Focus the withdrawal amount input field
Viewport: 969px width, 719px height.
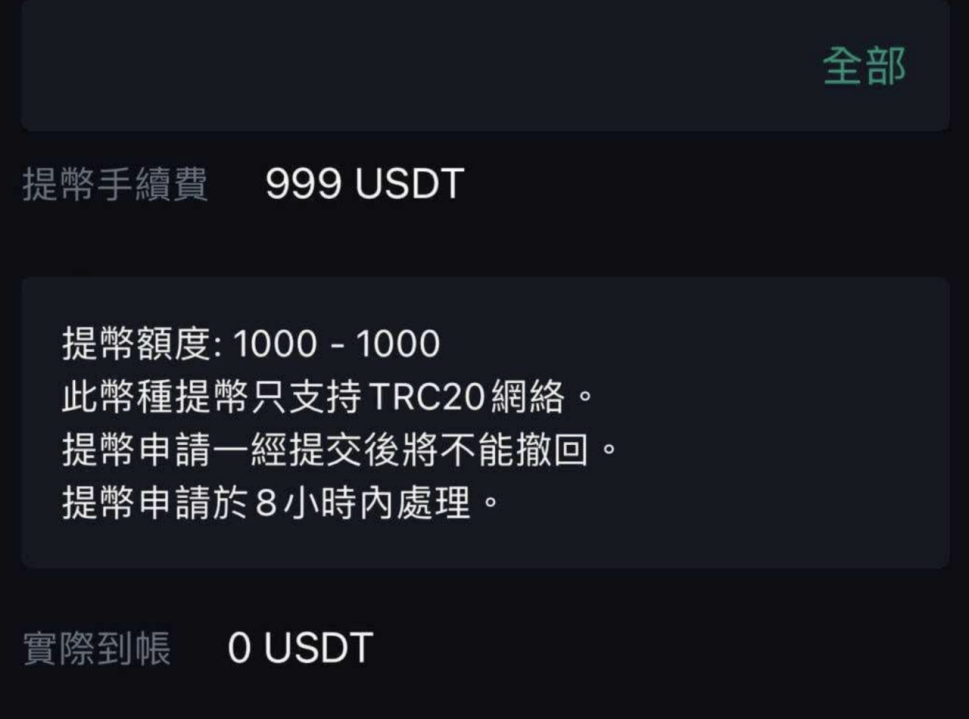(400, 67)
